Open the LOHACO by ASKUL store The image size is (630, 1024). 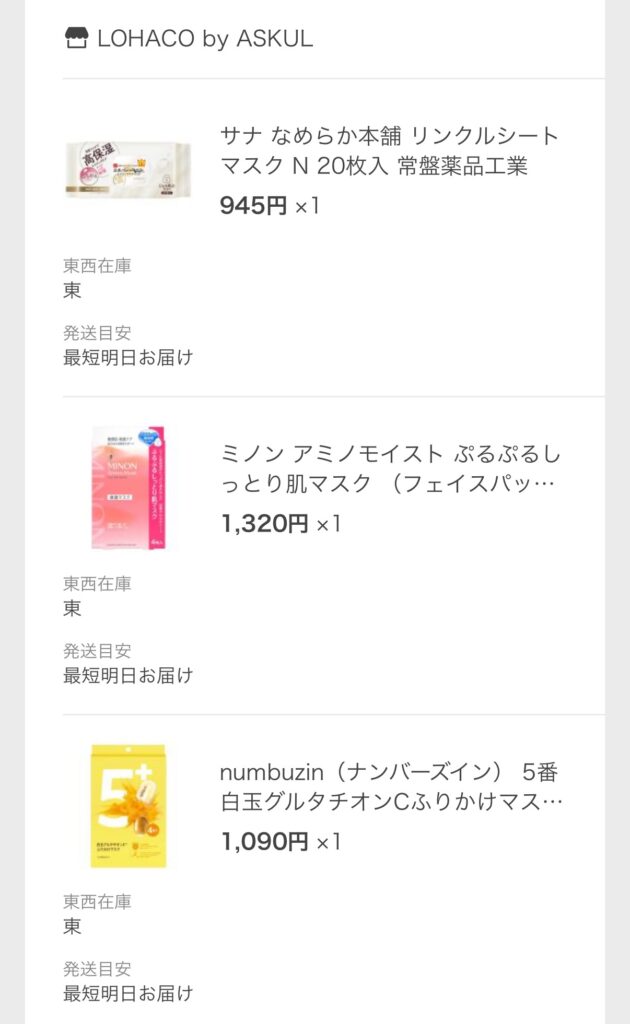190,39
